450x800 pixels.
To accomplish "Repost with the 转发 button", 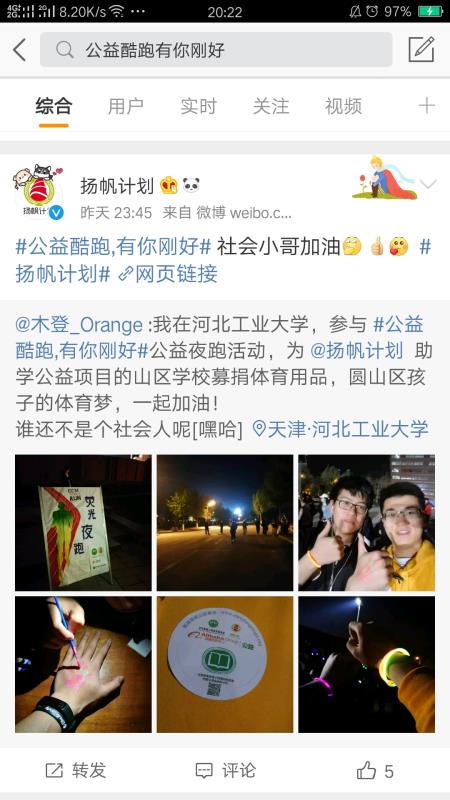I will 76,770.
